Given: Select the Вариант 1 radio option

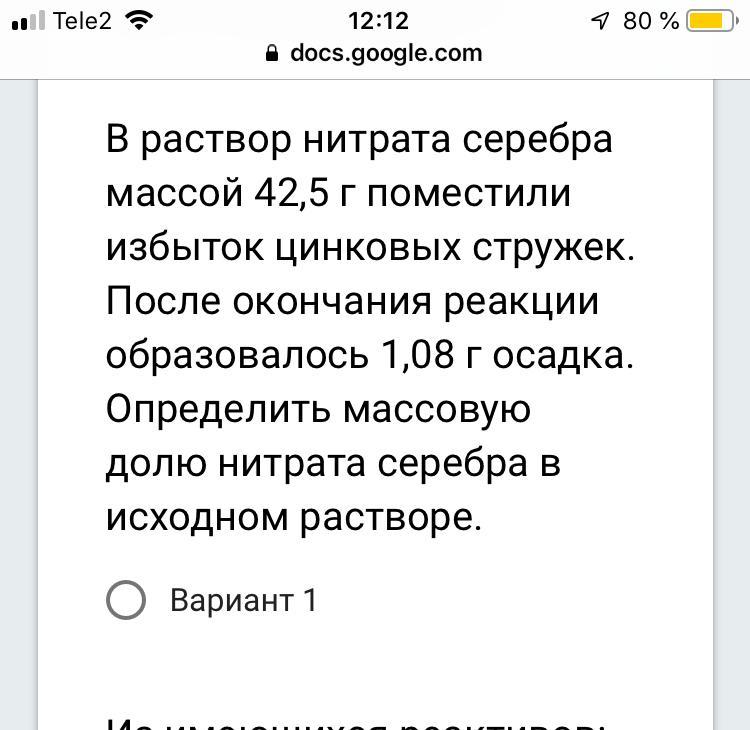Looking at the screenshot, I should pyautogui.click(x=126, y=600).
